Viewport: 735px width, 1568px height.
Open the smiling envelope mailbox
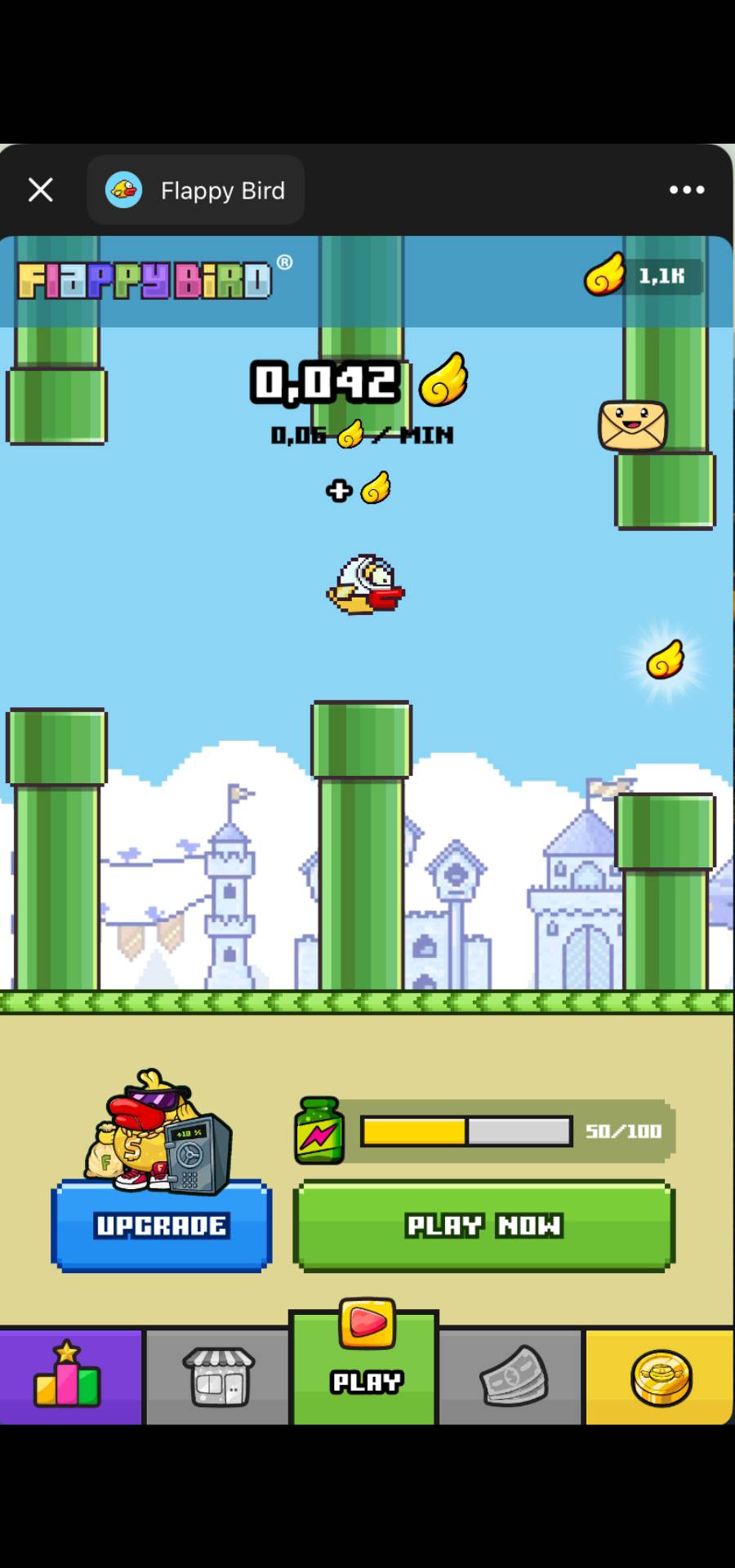632,425
